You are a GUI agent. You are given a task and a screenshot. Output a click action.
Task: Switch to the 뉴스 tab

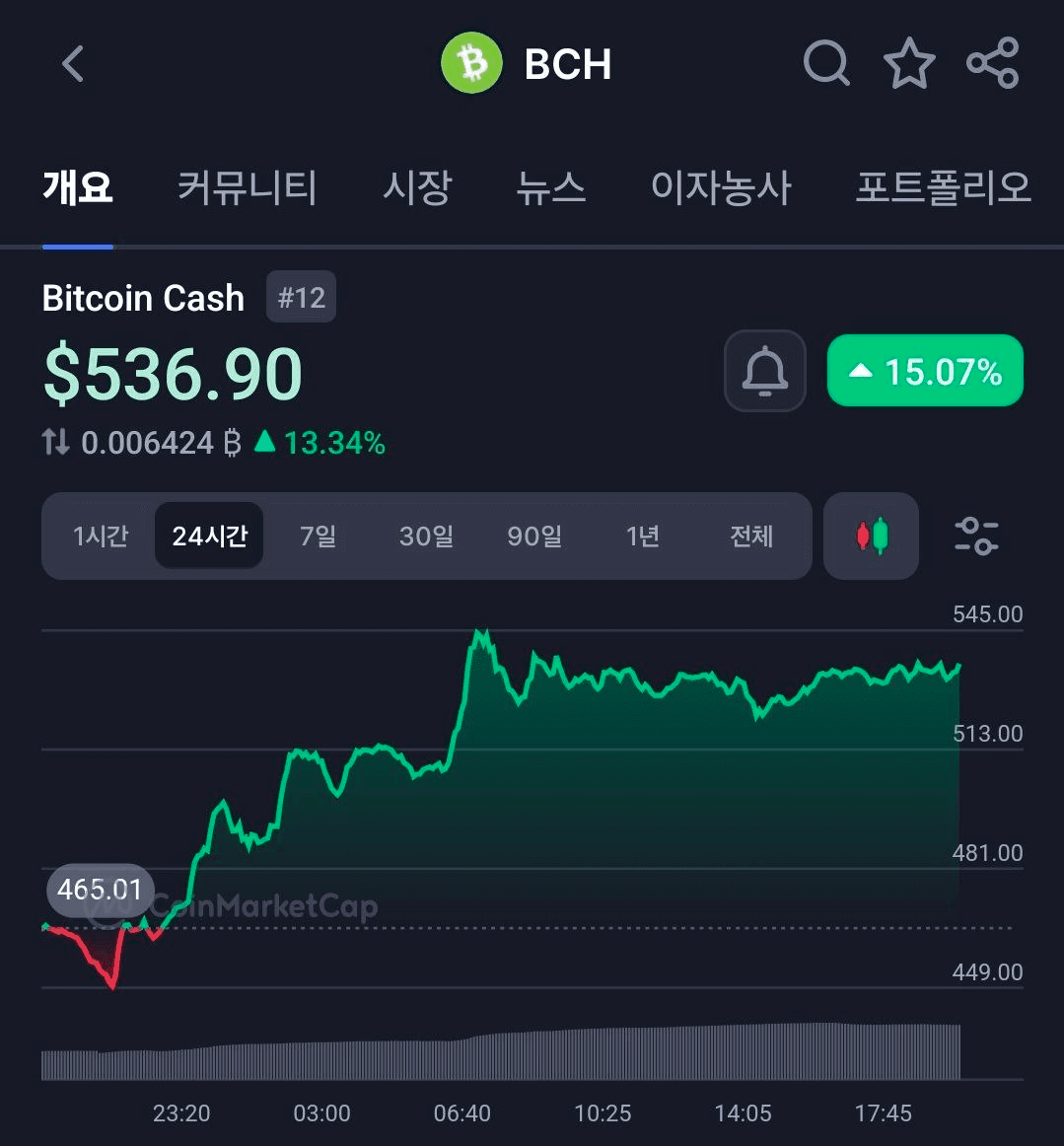[x=553, y=188]
